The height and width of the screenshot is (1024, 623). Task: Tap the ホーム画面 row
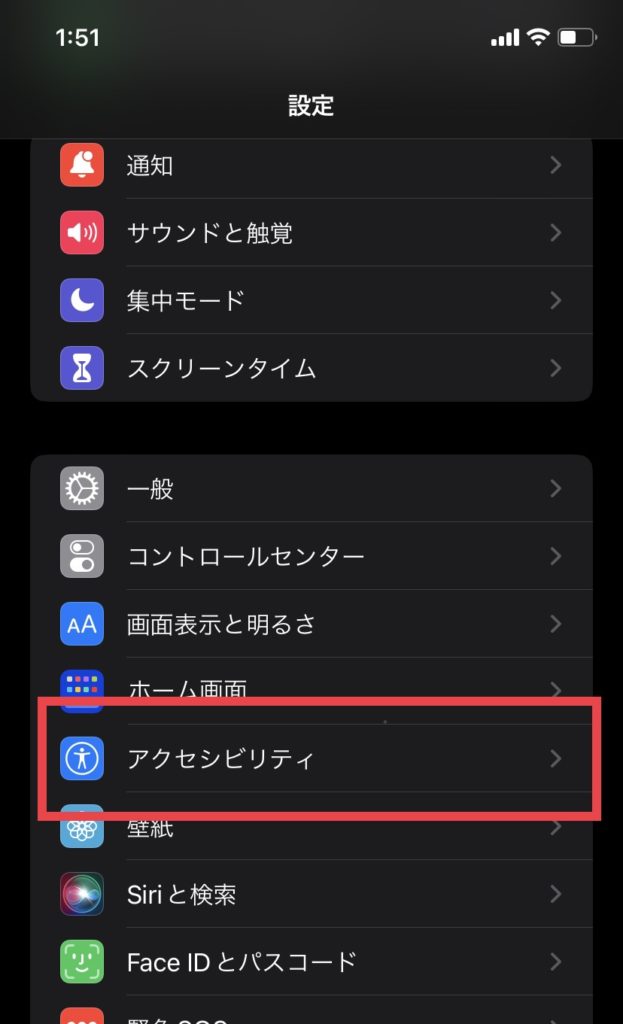tap(311, 688)
